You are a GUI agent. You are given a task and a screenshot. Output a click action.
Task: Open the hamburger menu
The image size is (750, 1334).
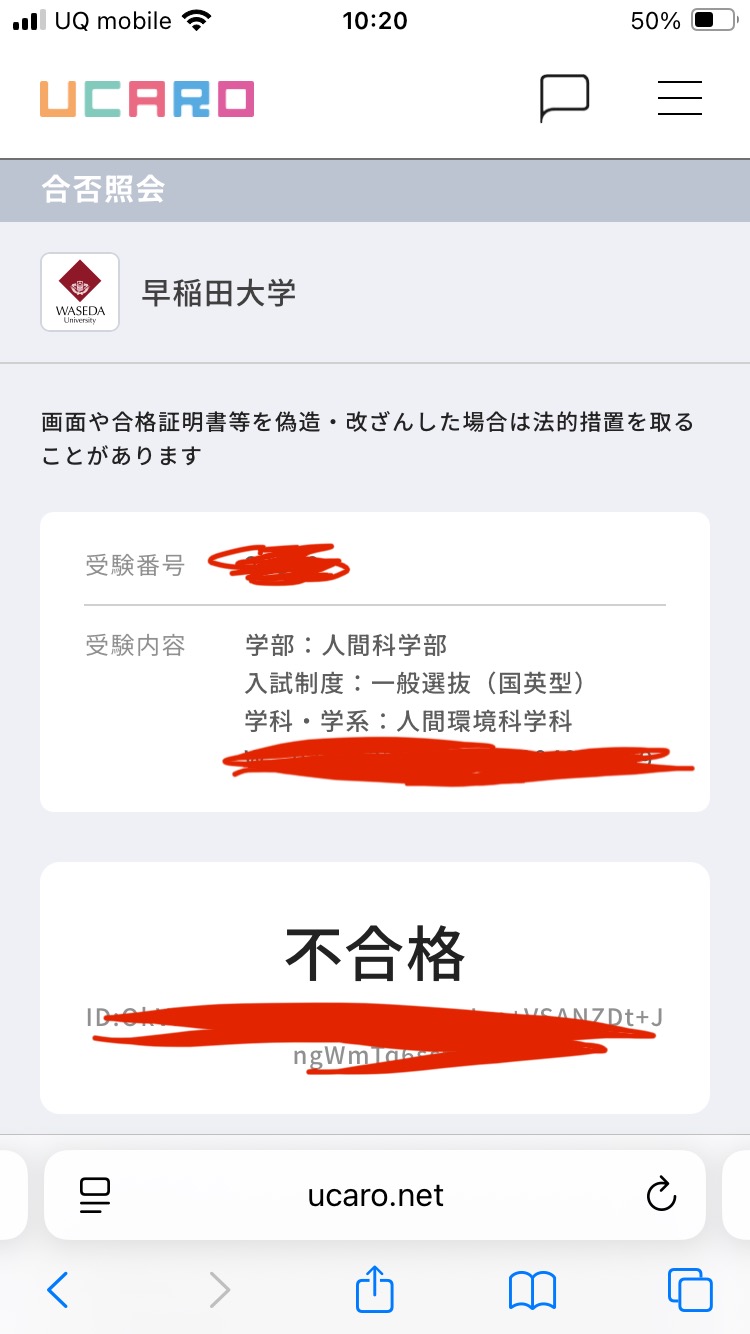point(679,98)
